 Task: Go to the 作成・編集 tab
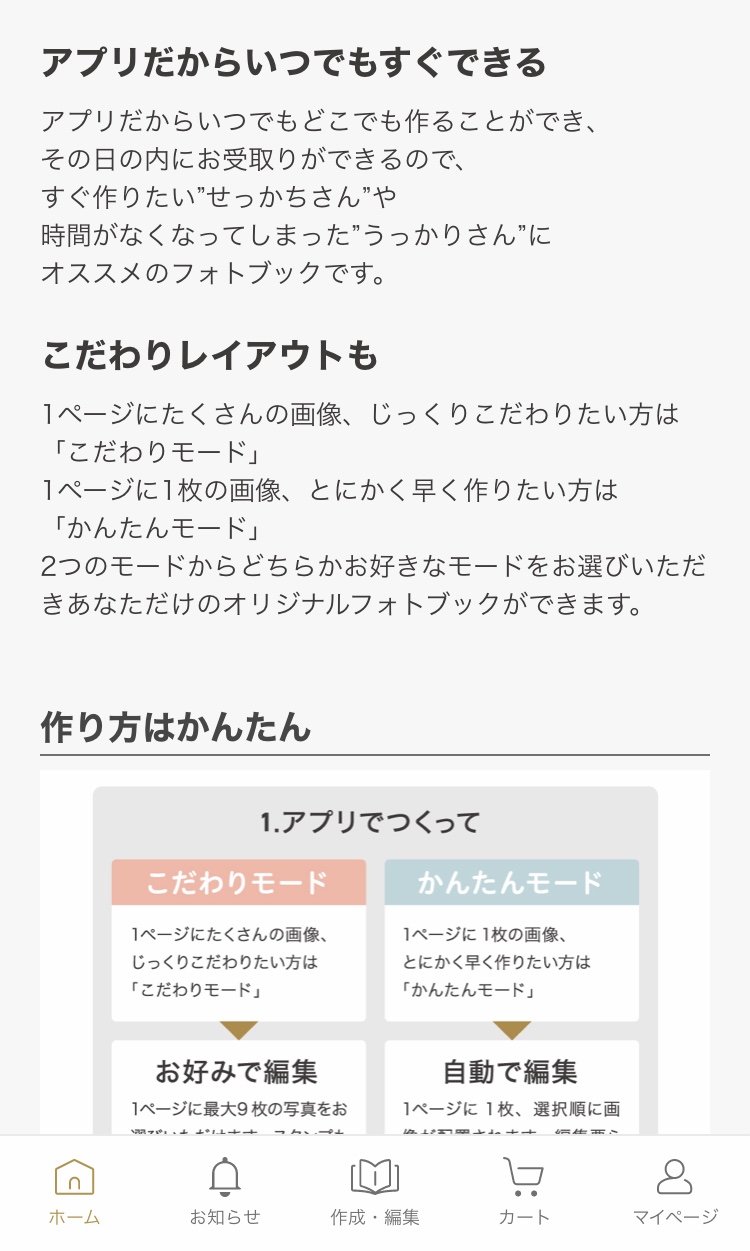(x=375, y=1191)
